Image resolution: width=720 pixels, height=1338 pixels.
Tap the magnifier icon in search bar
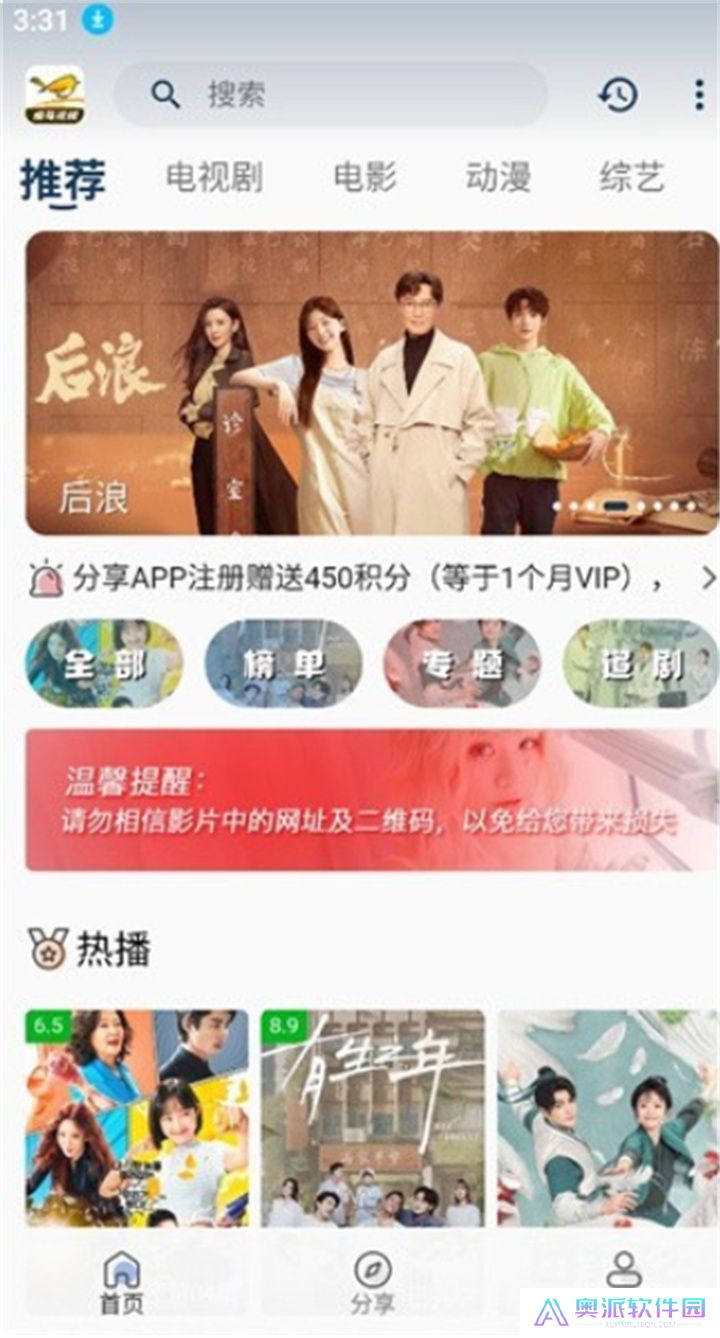pyautogui.click(x=163, y=95)
